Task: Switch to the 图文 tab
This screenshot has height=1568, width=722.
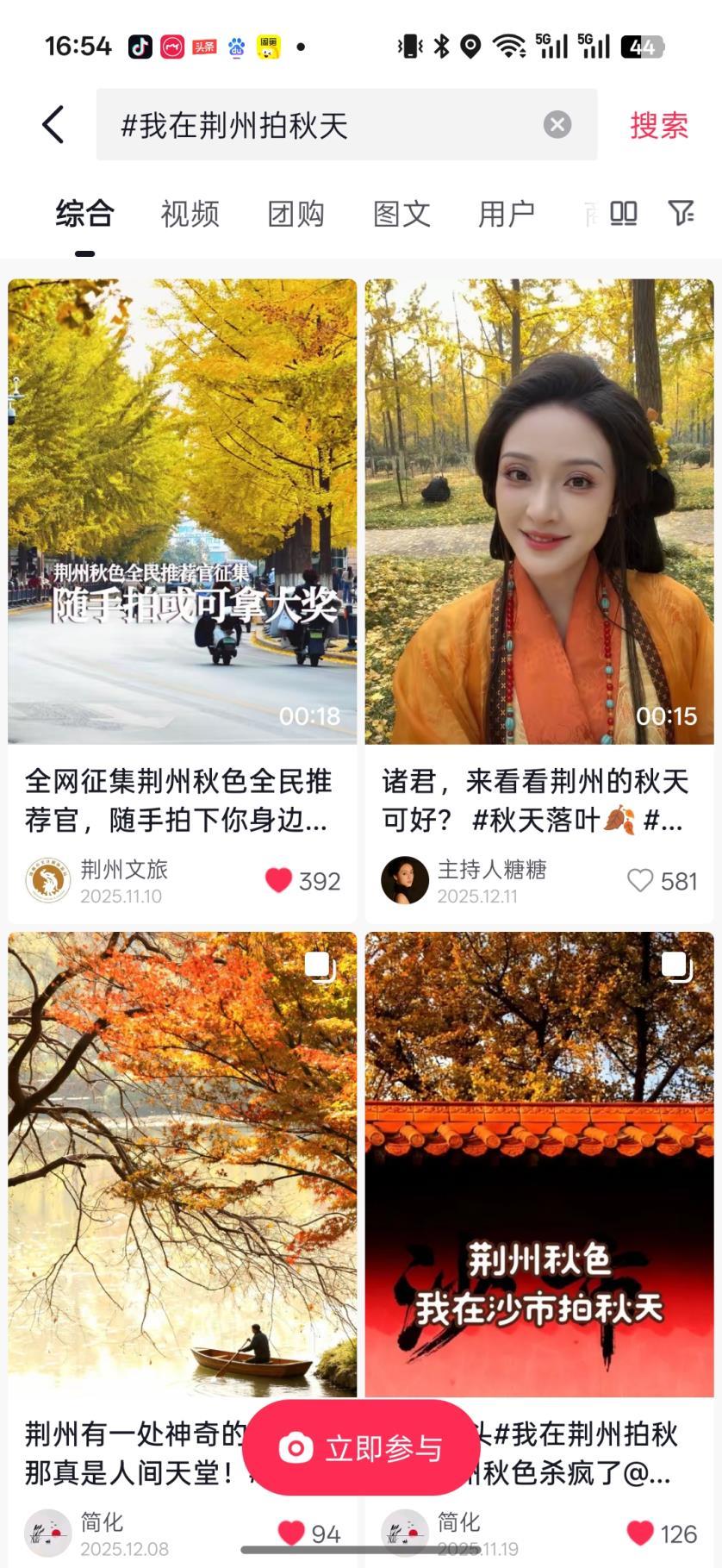Action: (x=401, y=214)
